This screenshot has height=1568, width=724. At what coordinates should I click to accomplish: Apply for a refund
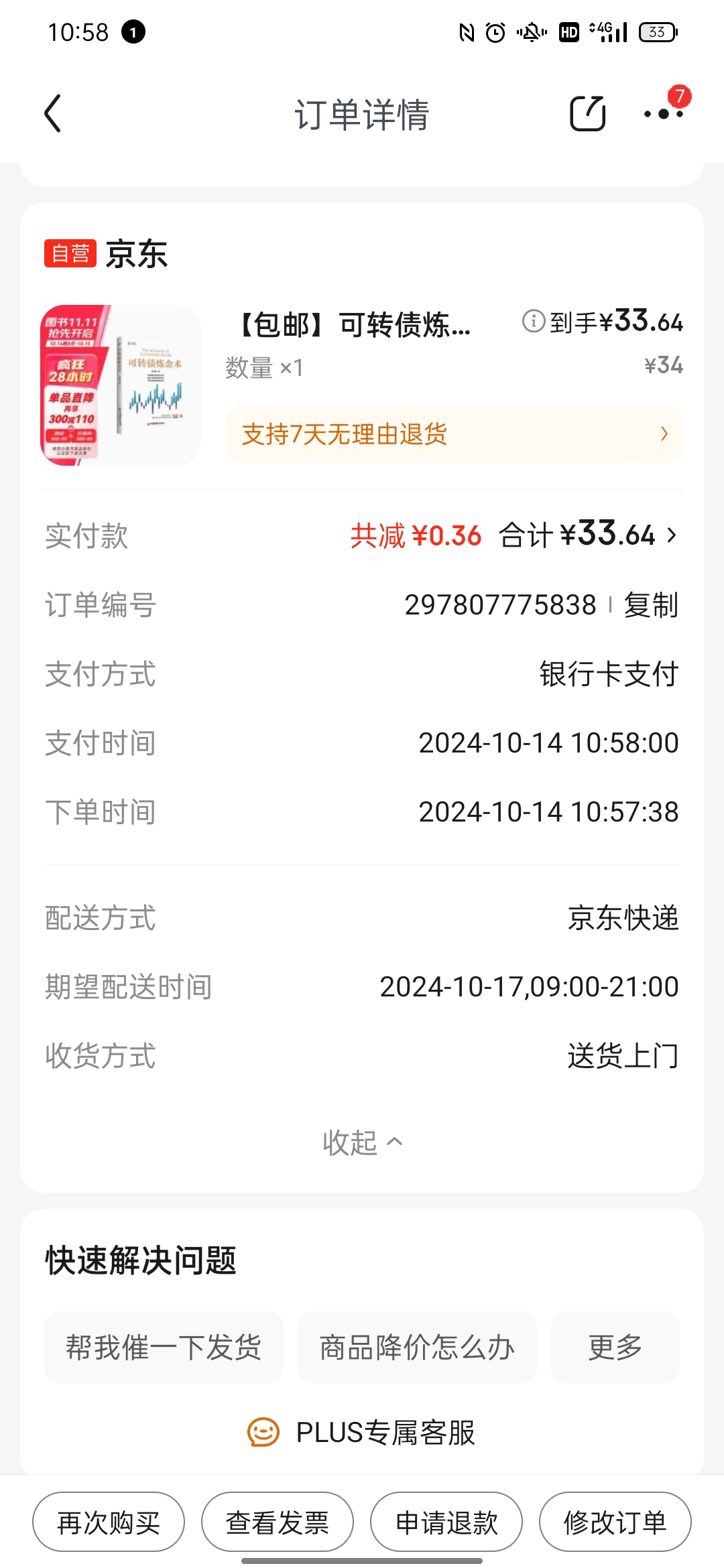[x=446, y=1522]
